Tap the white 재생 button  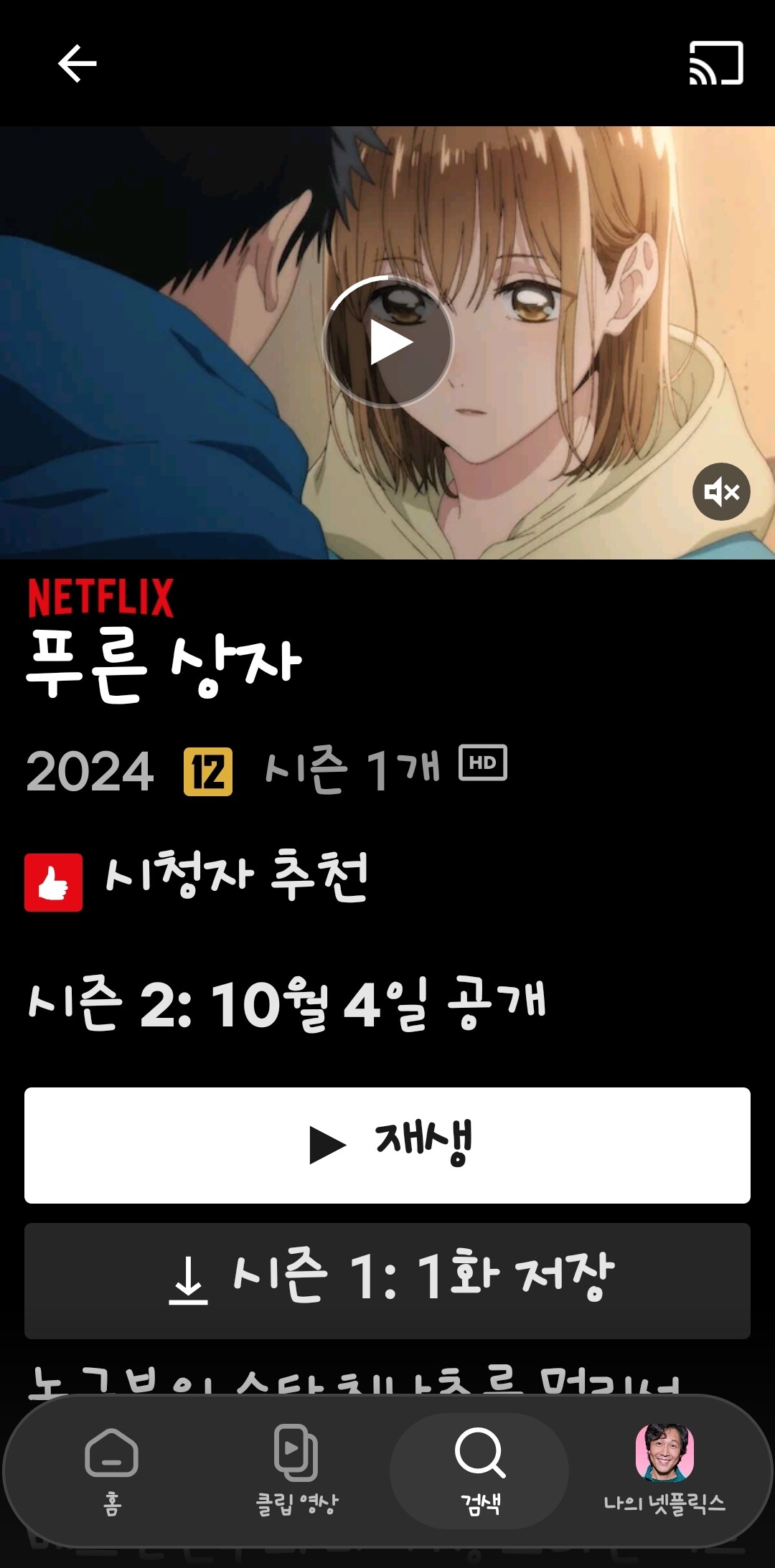point(387,1146)
